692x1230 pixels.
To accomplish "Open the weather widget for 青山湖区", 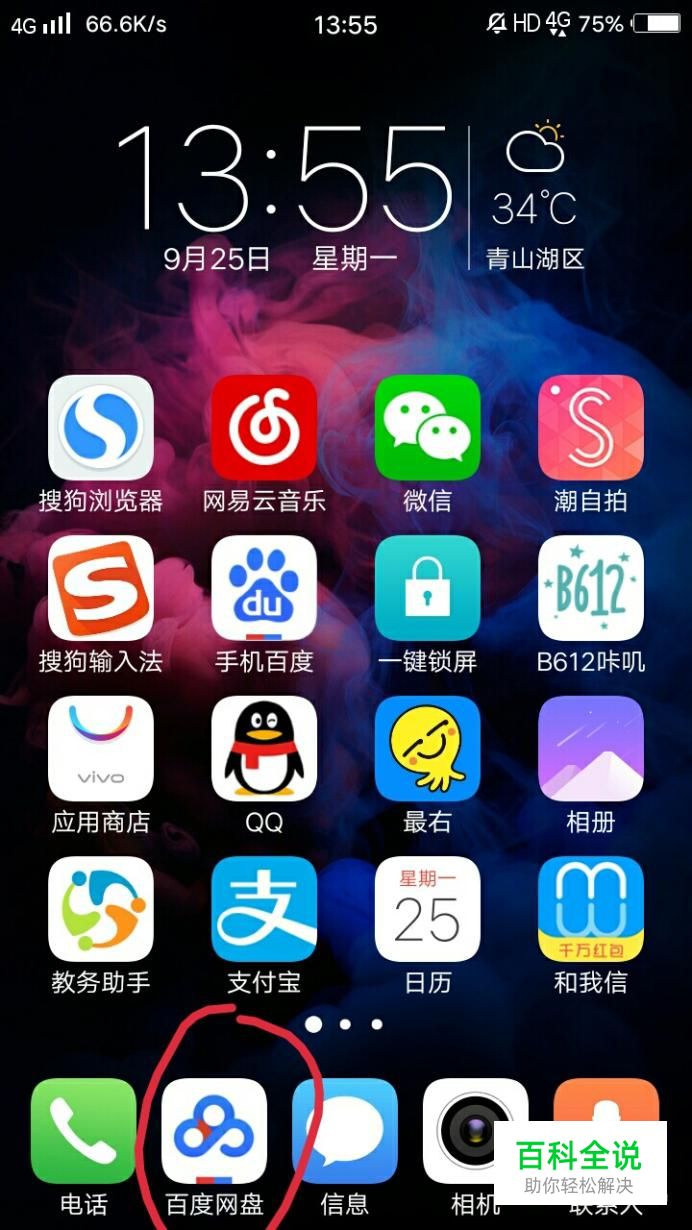I will pyautogui.click(x=535, y=195).
